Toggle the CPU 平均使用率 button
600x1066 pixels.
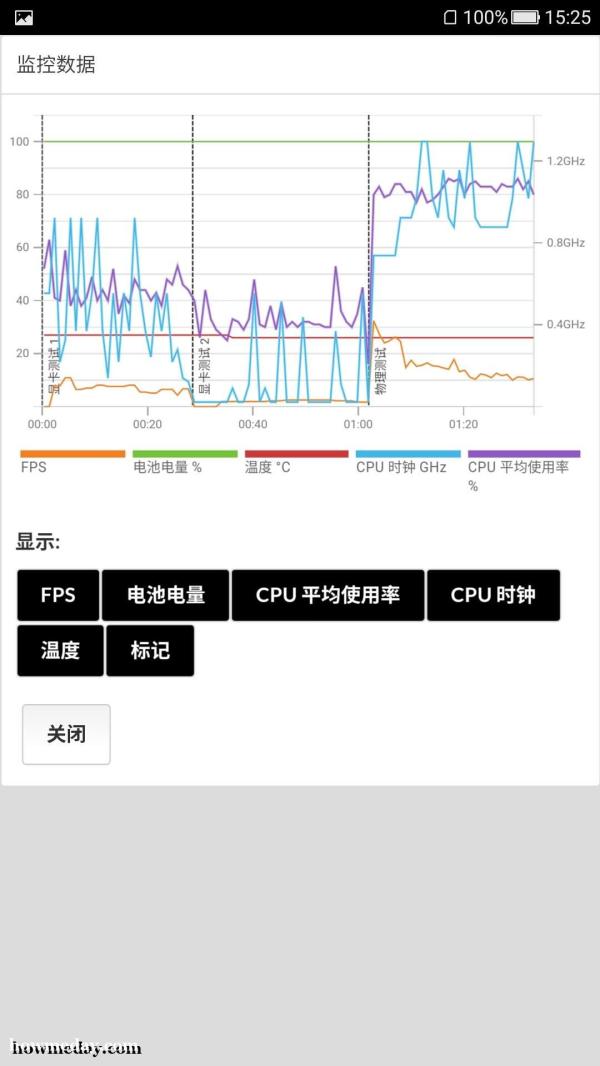click(328, 595)
